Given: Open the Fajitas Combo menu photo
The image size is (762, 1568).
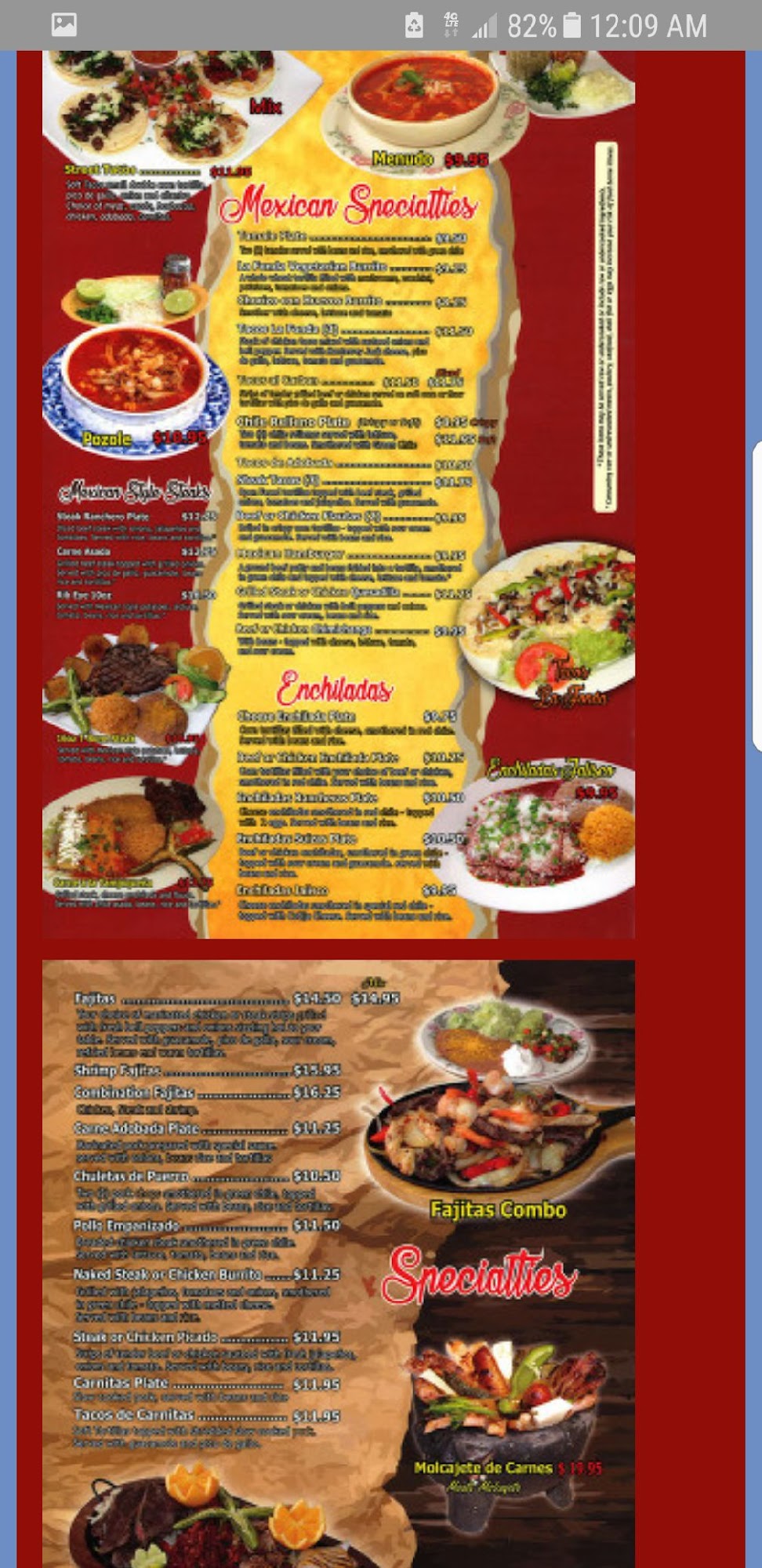Looking at the screenshot, I should (x=339, y=1262).
